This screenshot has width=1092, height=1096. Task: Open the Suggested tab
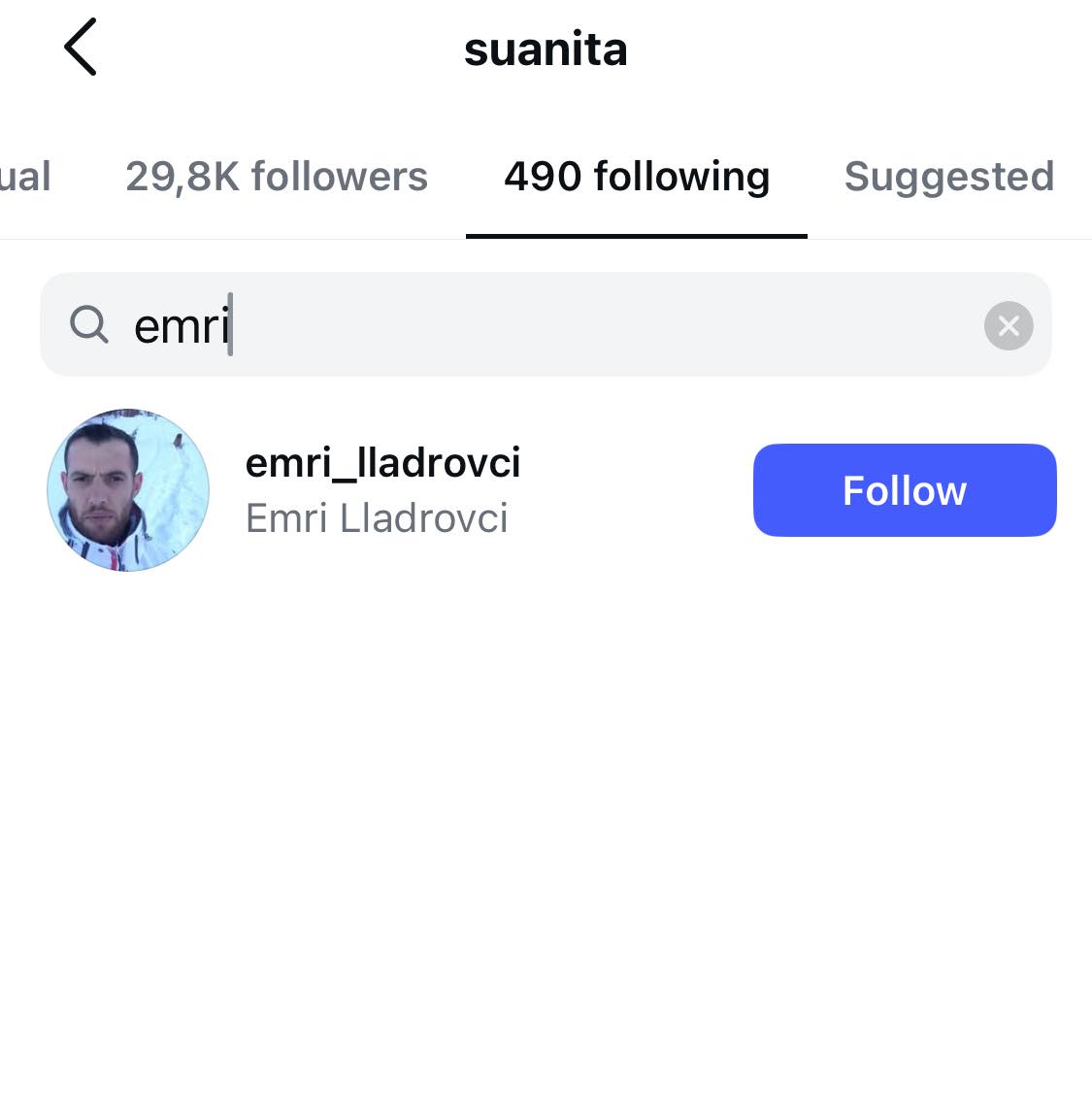[x=948, y=177]
